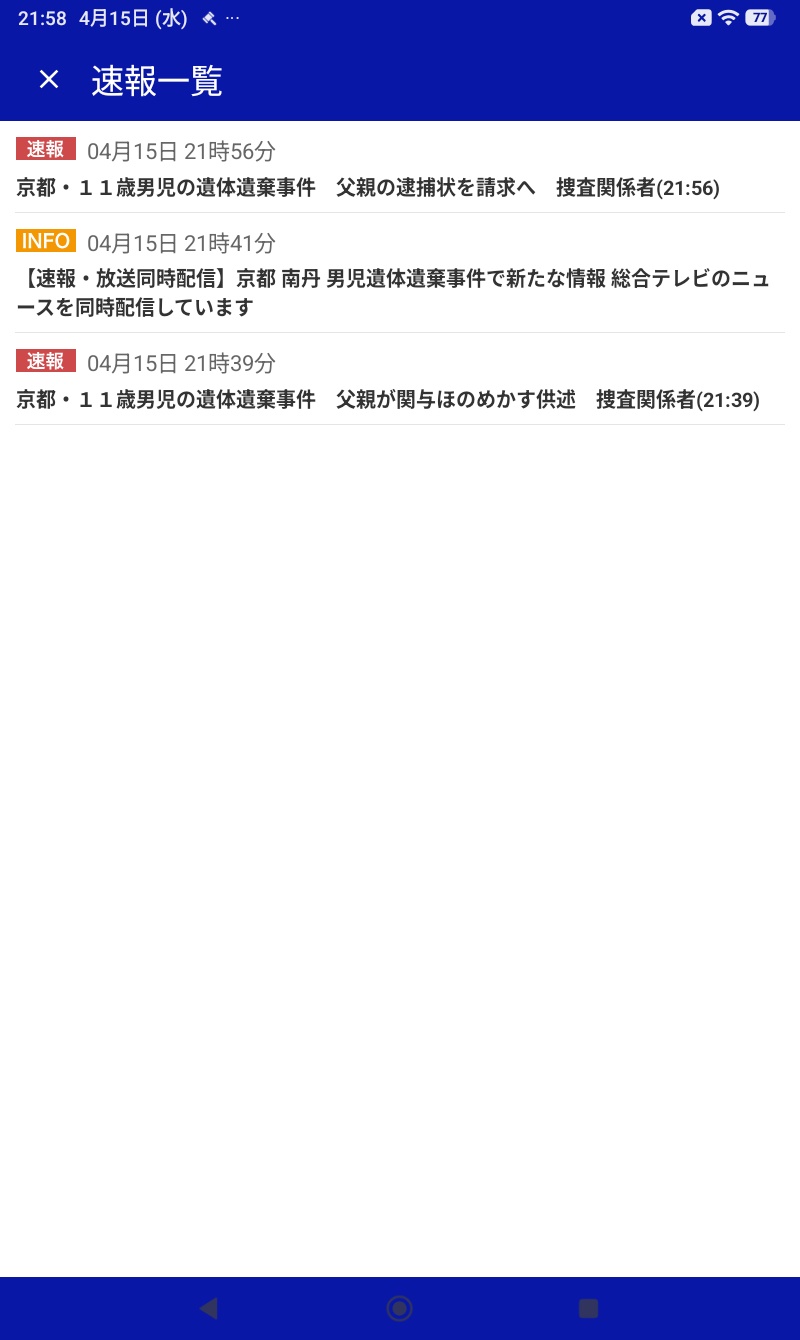Open the recent apps overview
The width and height of the screenshot is (800, 1340).
click(x=589, y=1308)
